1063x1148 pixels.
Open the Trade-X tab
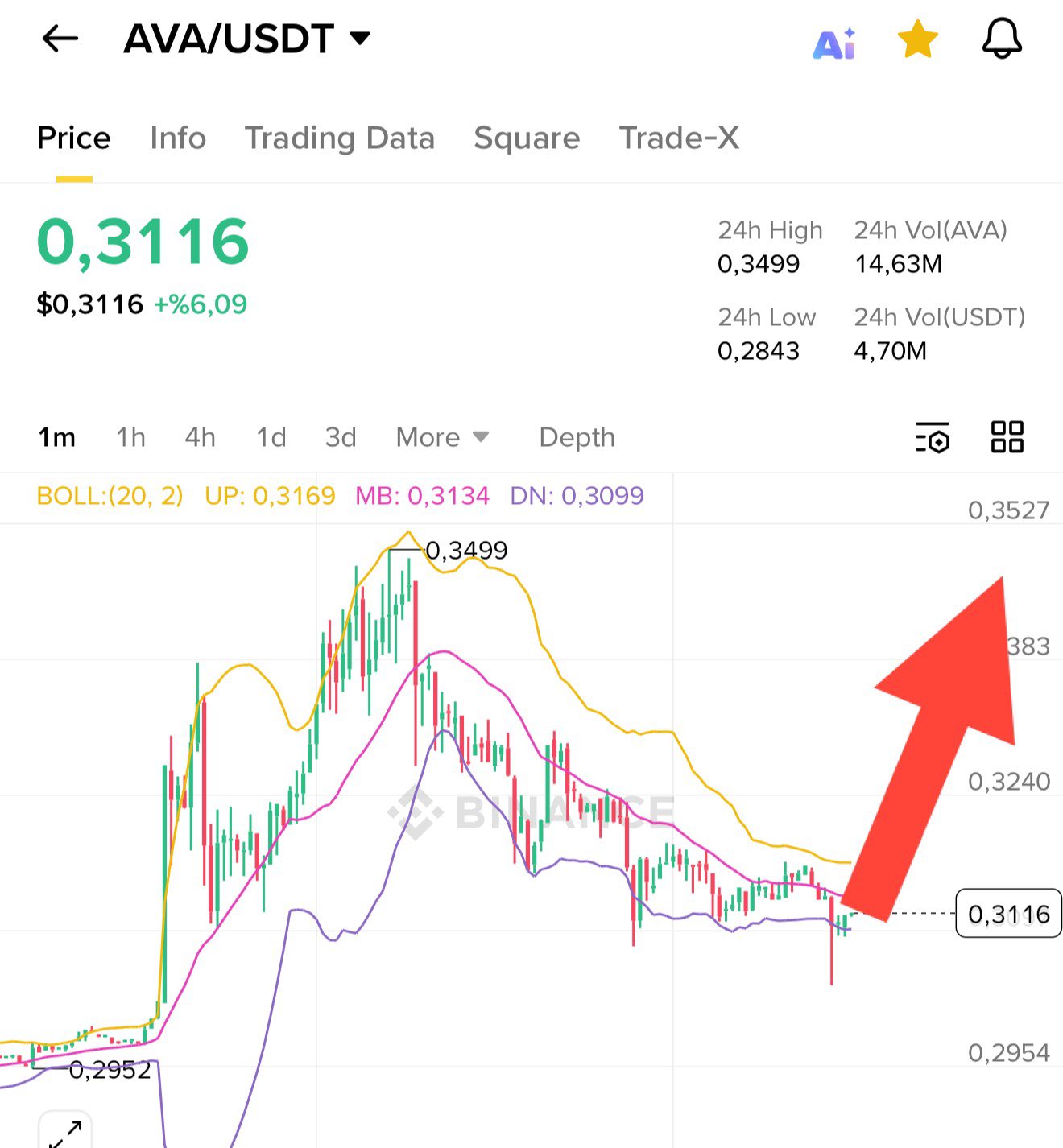678,138
